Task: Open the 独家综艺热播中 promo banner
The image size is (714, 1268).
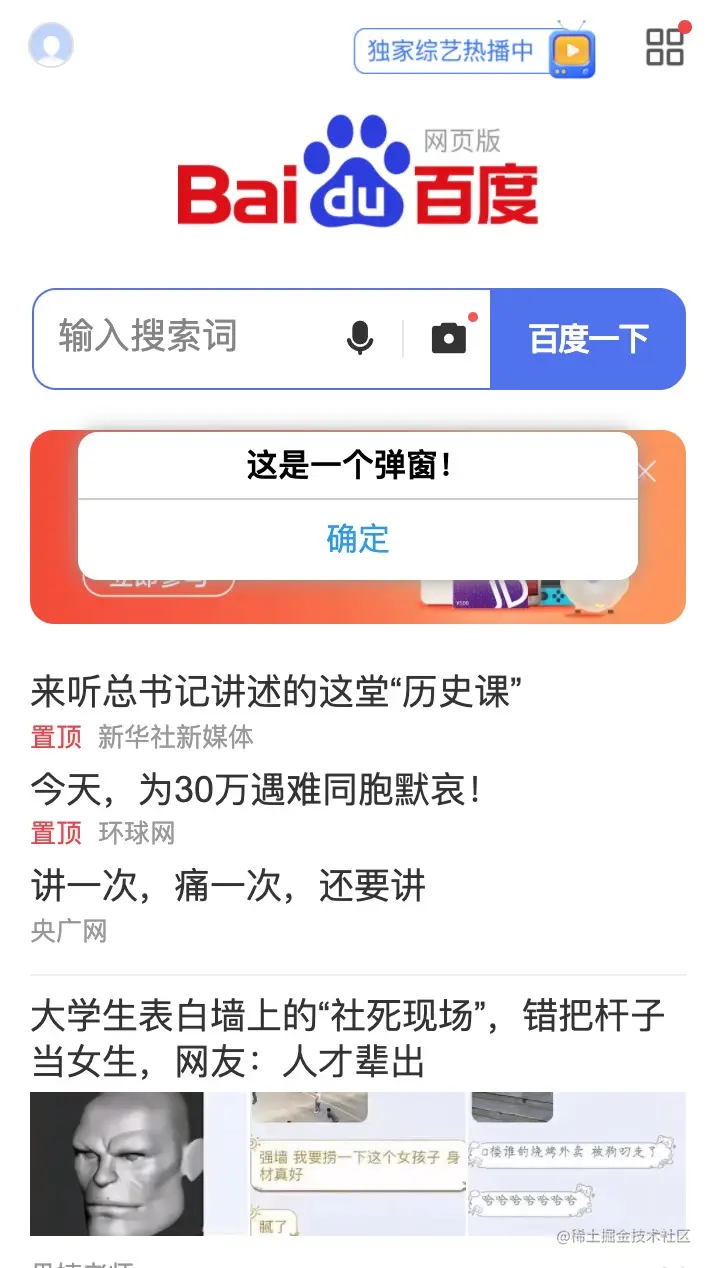Action: click(473, 51)
